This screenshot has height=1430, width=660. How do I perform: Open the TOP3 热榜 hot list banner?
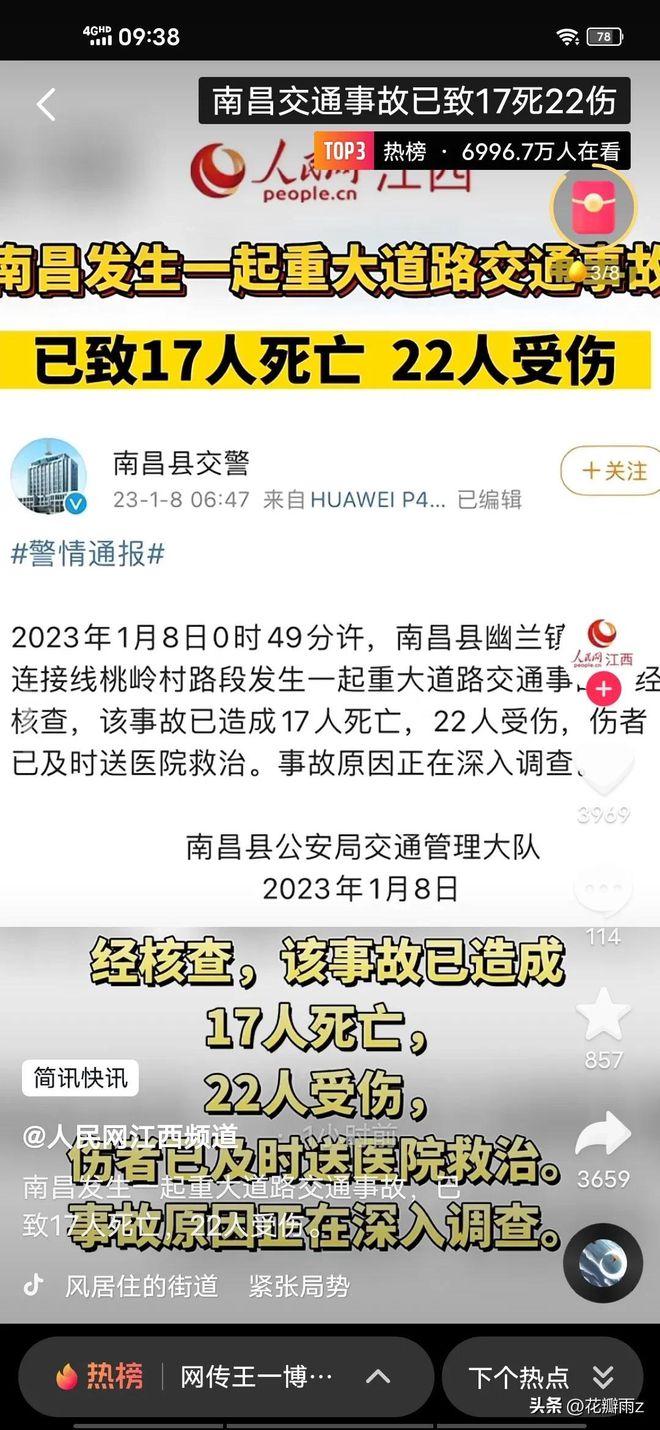click(472, 152)
